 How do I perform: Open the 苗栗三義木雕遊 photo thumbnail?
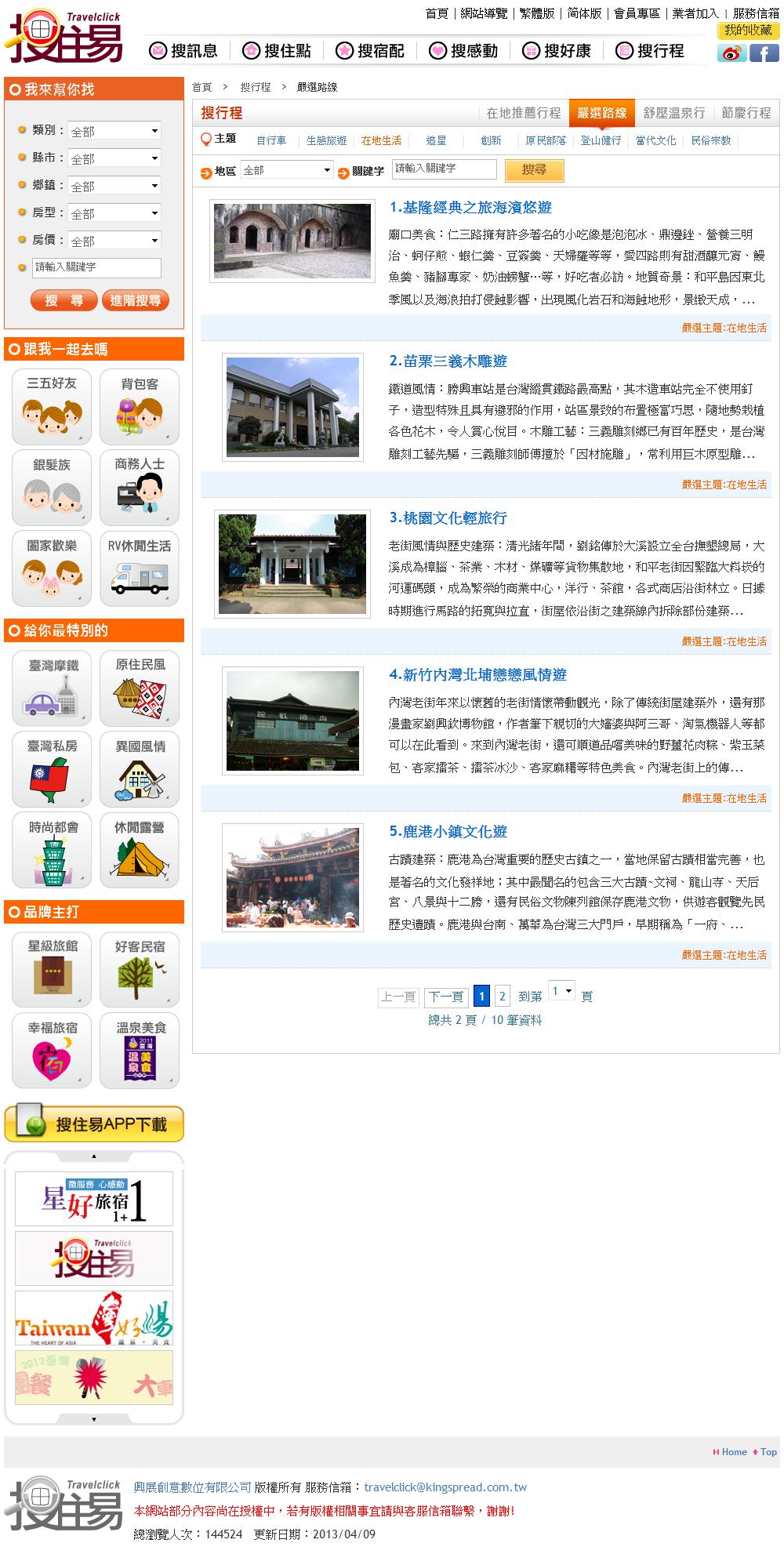pos(293,407)
